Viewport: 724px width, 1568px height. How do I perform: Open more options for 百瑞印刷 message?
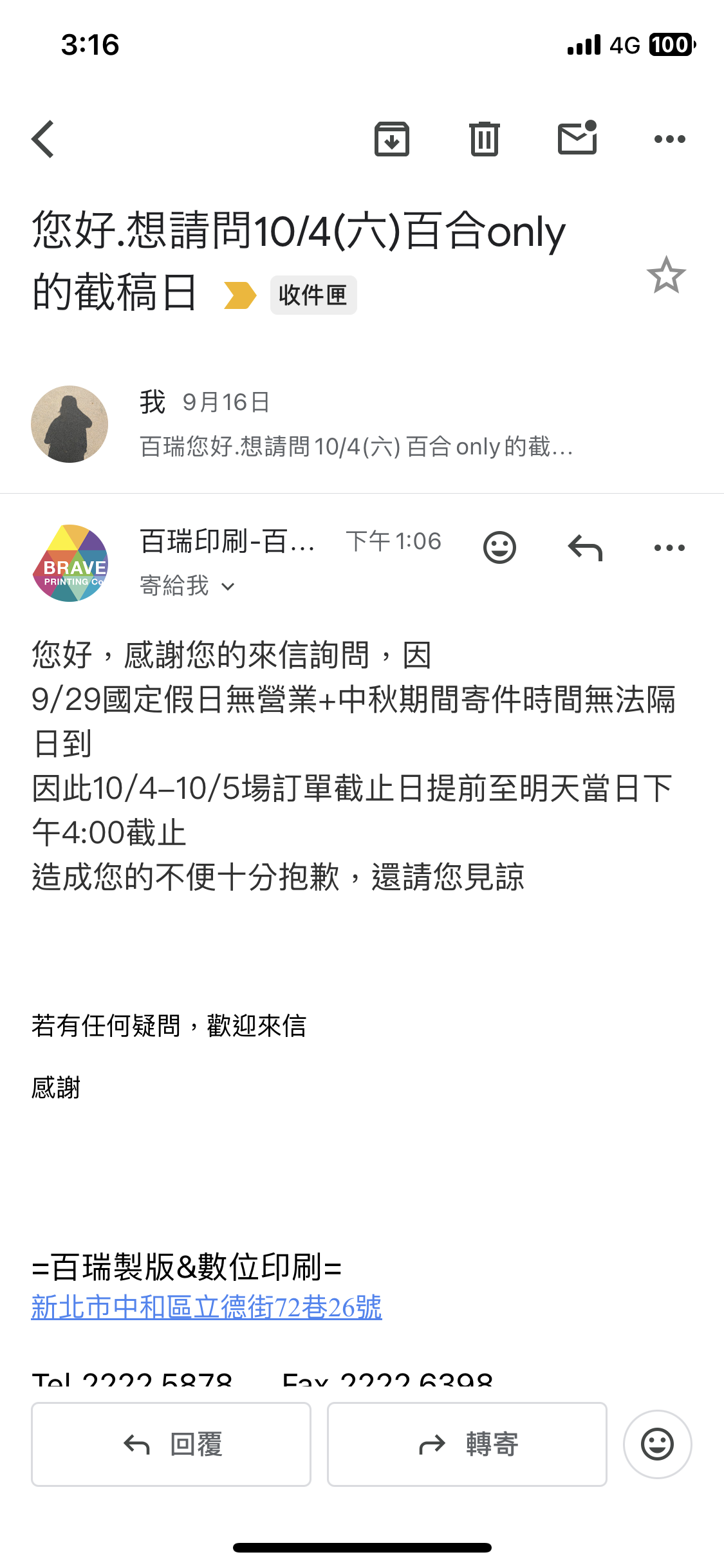click(x=669, y=548)
